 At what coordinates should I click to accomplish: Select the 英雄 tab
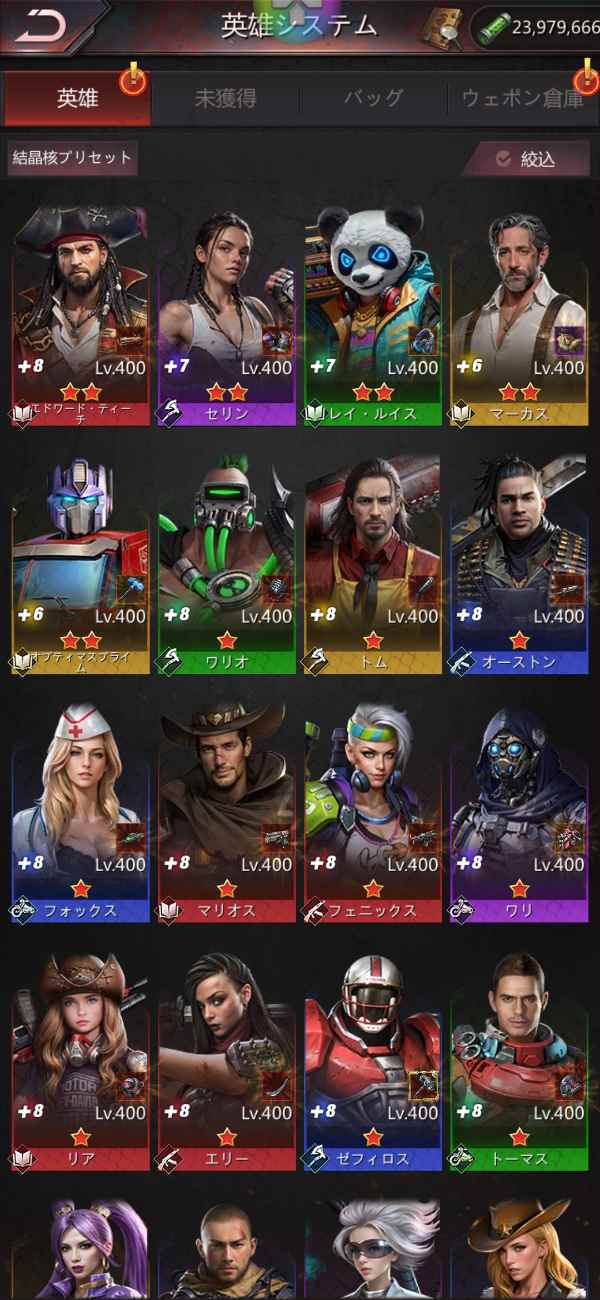77,98
